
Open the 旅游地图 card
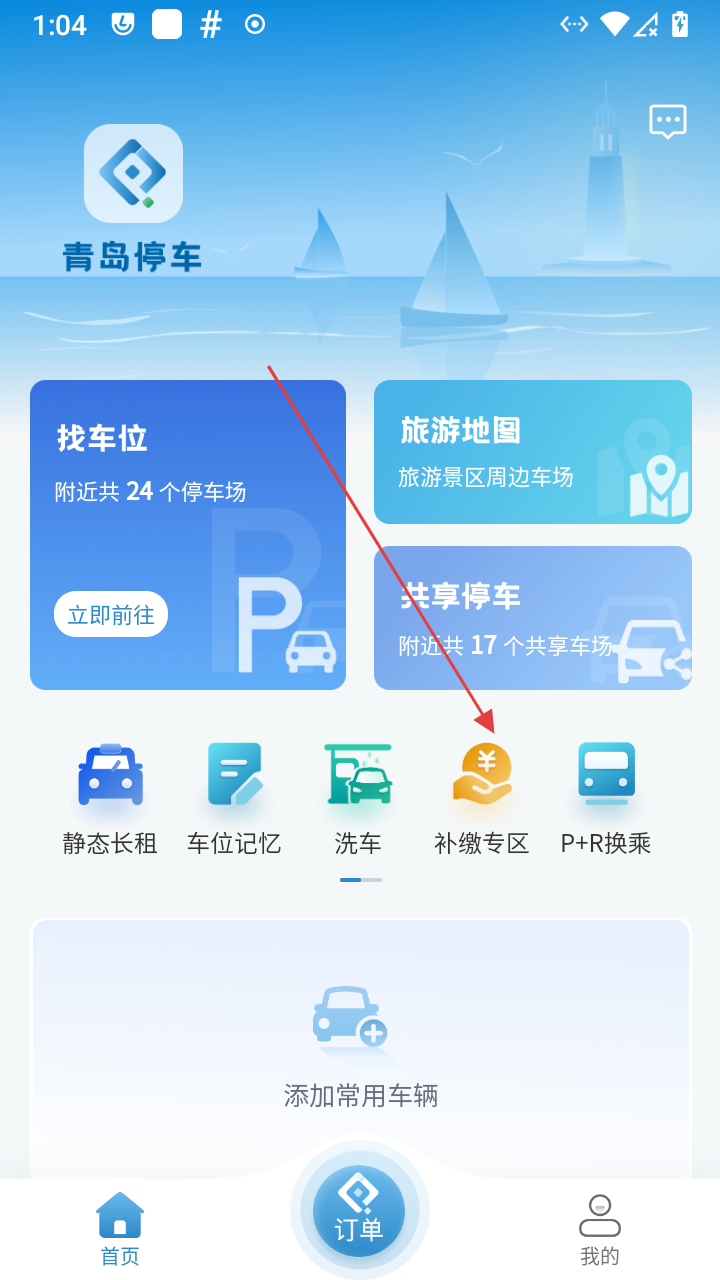[532, 452]
